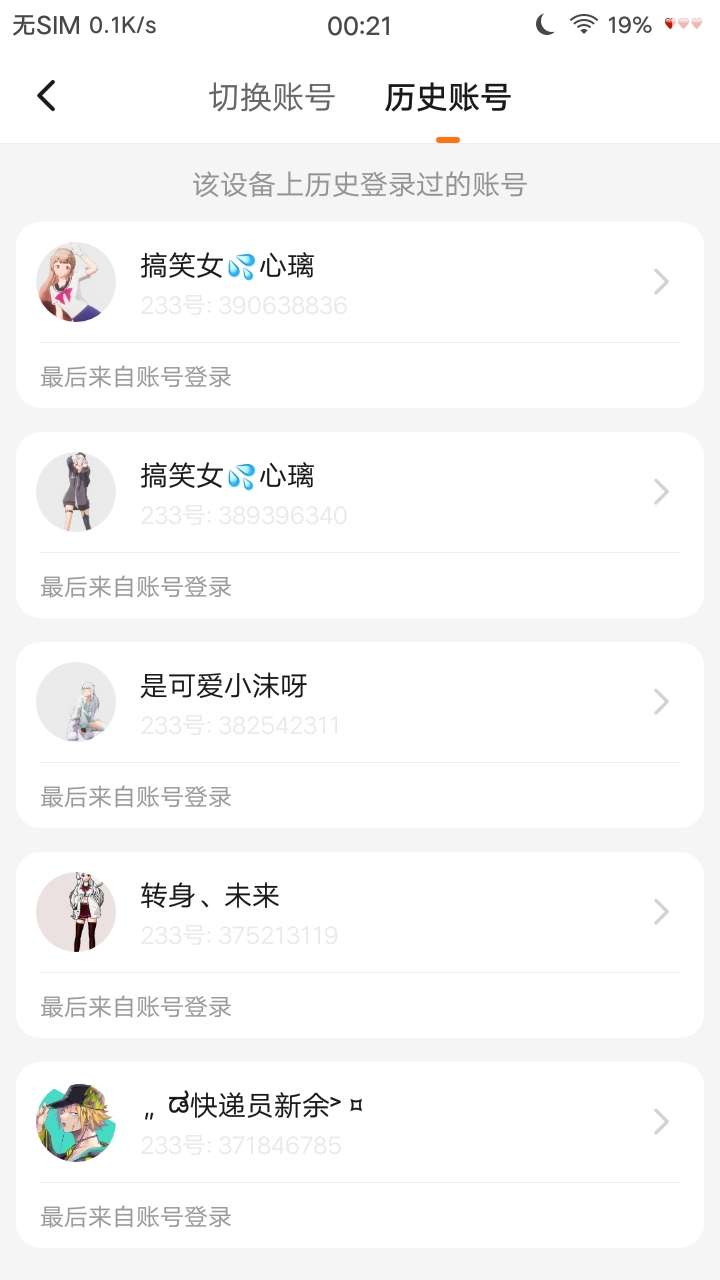
Task: Open account with 233号 389396340
Action: click(x=360, y=493)
